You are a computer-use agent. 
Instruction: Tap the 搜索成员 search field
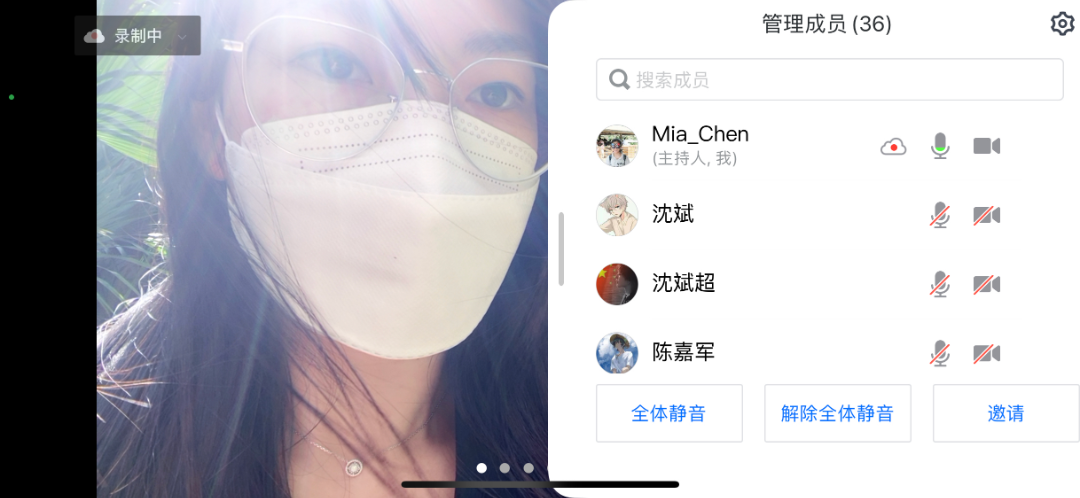tap(829, 80)
